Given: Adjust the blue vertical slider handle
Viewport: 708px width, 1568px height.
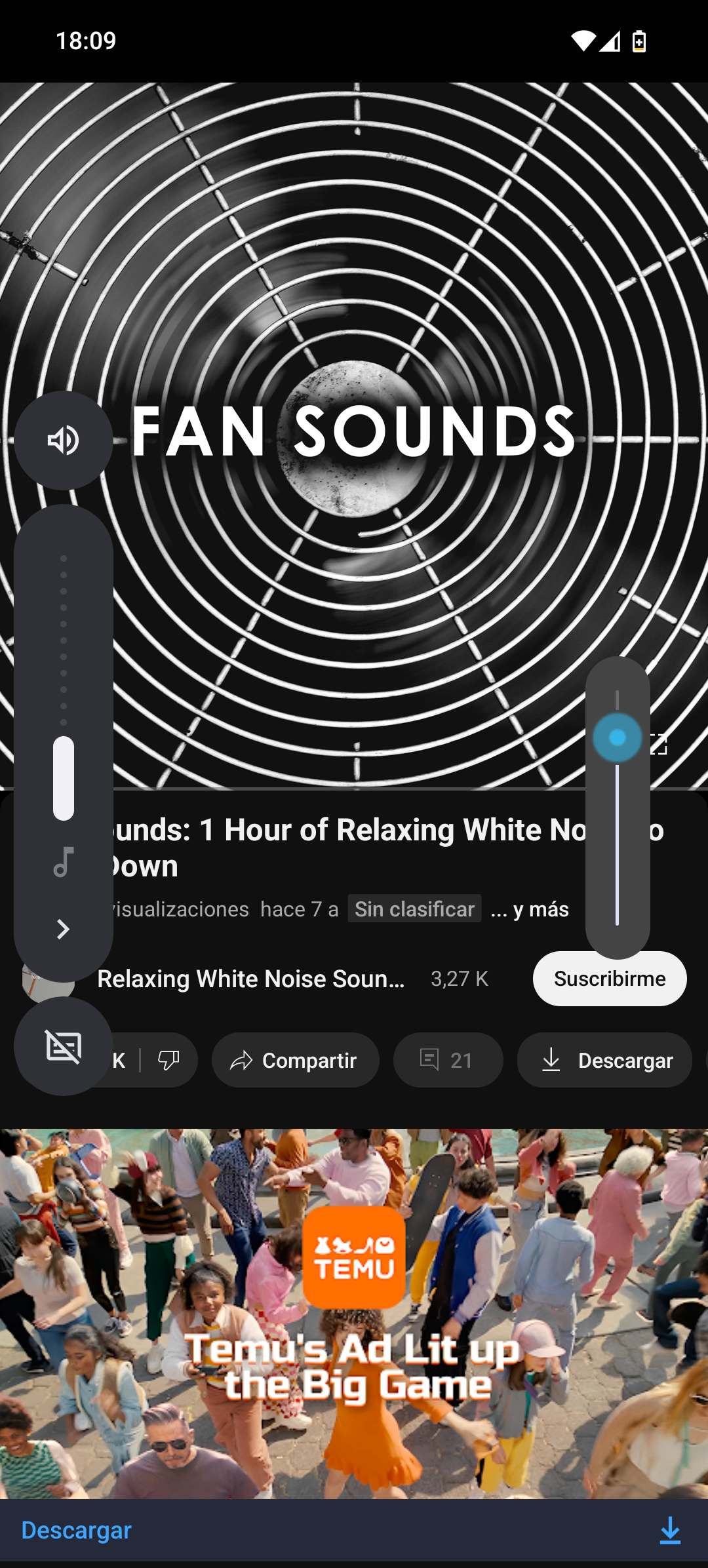Looking at the screenshot, I should (x=617, y=738).
